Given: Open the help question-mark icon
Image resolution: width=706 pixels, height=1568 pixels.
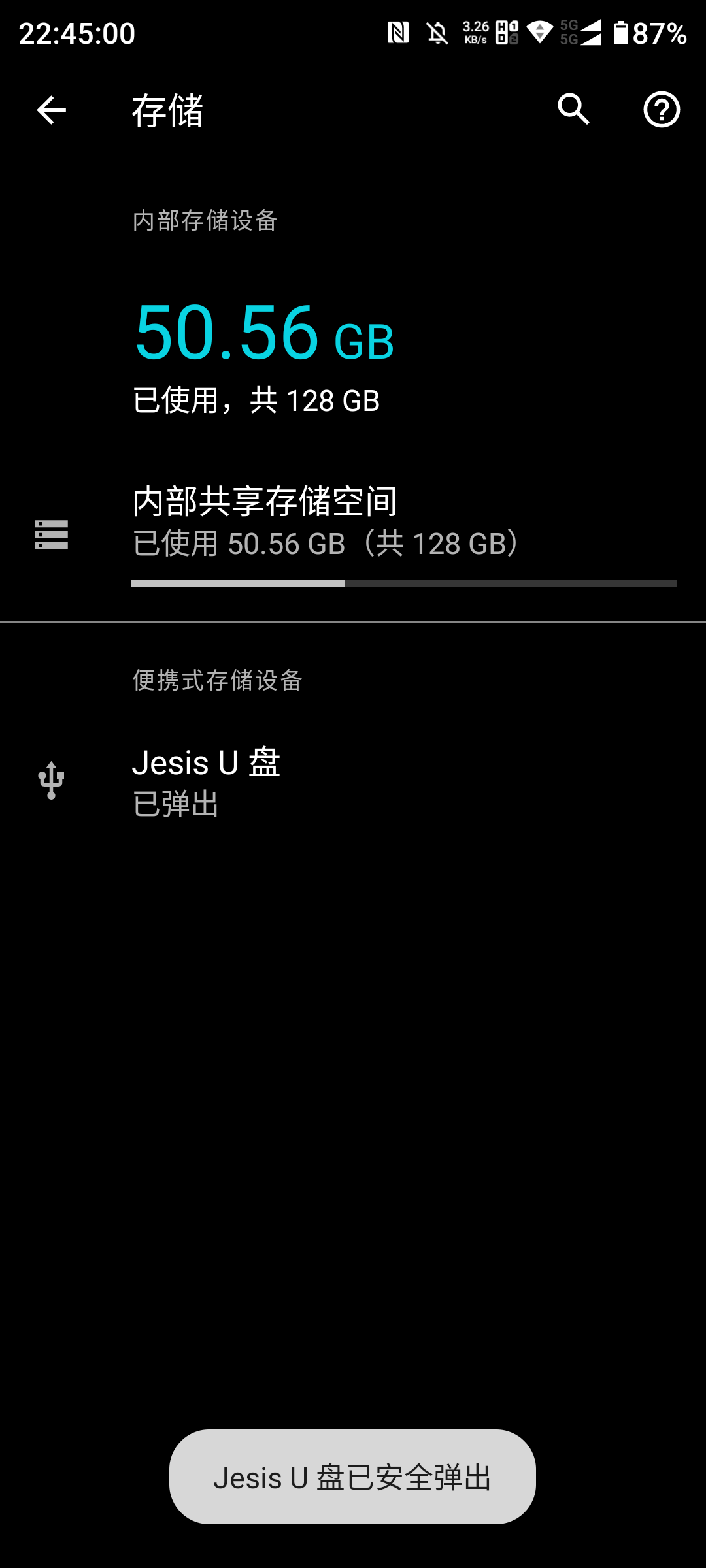Looking at the screenshot, I should (x=662, y=109).
